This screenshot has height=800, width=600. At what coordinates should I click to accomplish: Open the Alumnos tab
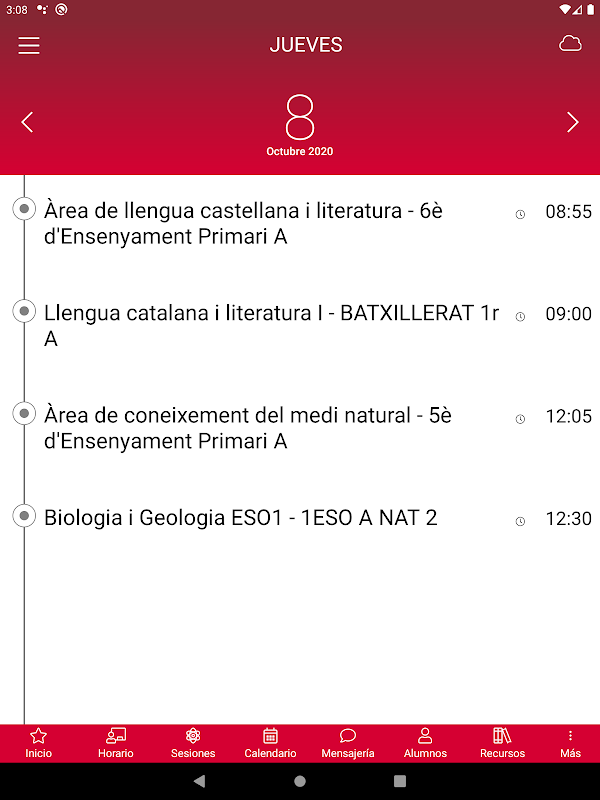(425, 743)
